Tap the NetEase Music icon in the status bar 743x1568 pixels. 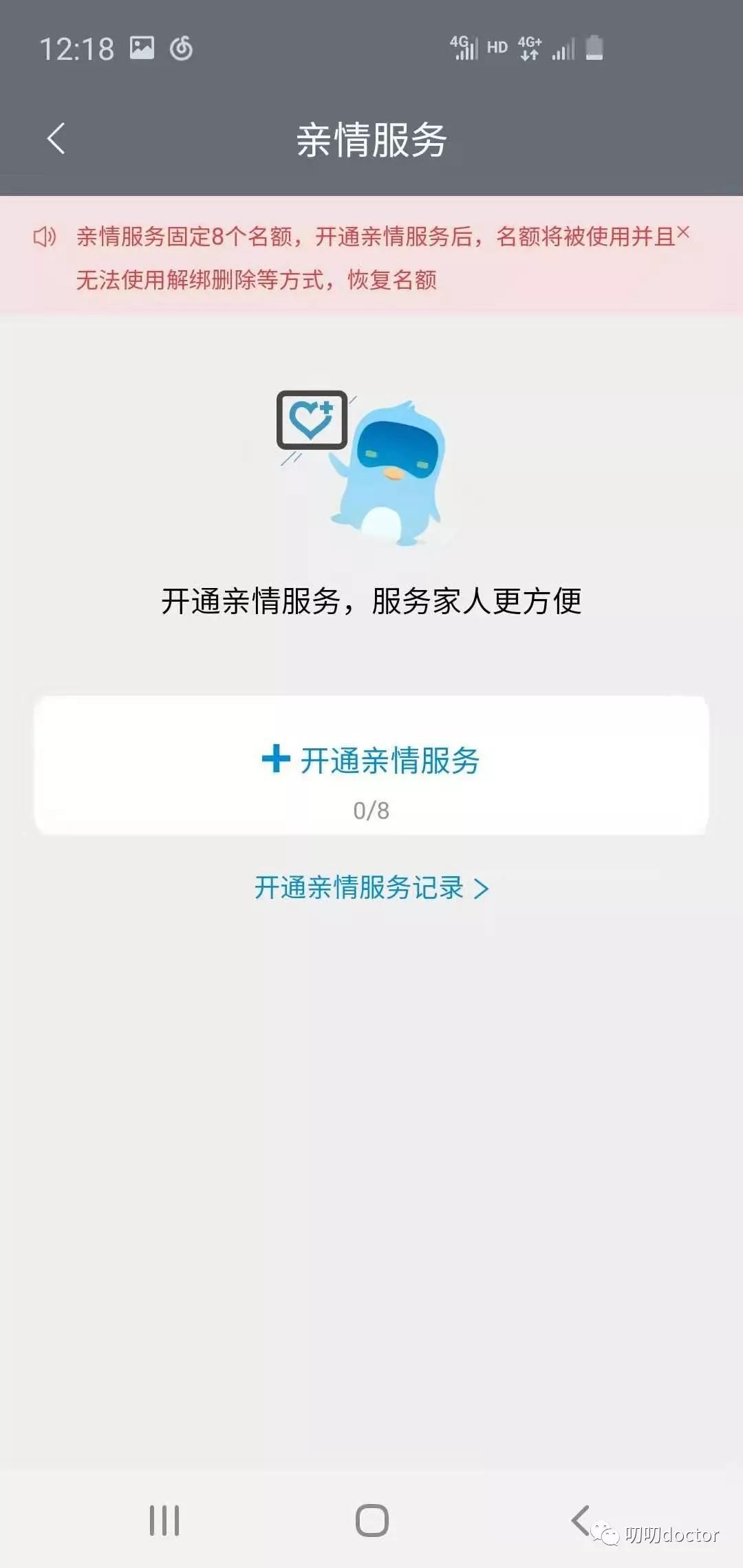point(180,50)
